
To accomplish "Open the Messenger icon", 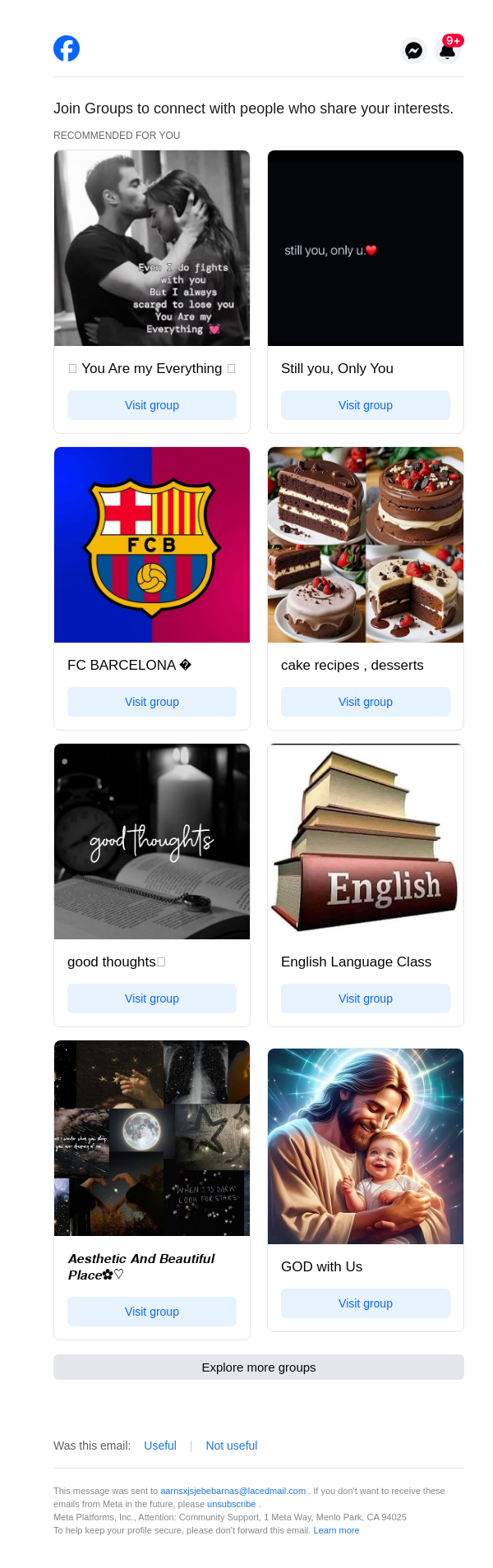I will click(x=413, y=50).
